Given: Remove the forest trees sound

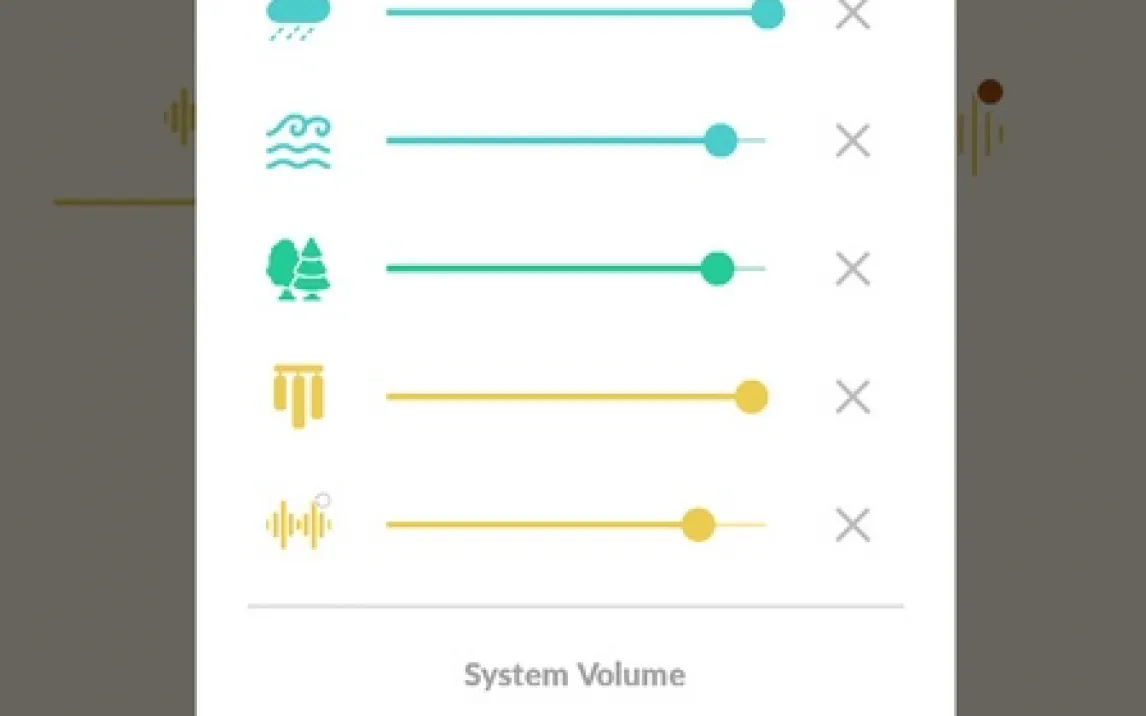Looking at the screenshot, I should coord(852,269).
